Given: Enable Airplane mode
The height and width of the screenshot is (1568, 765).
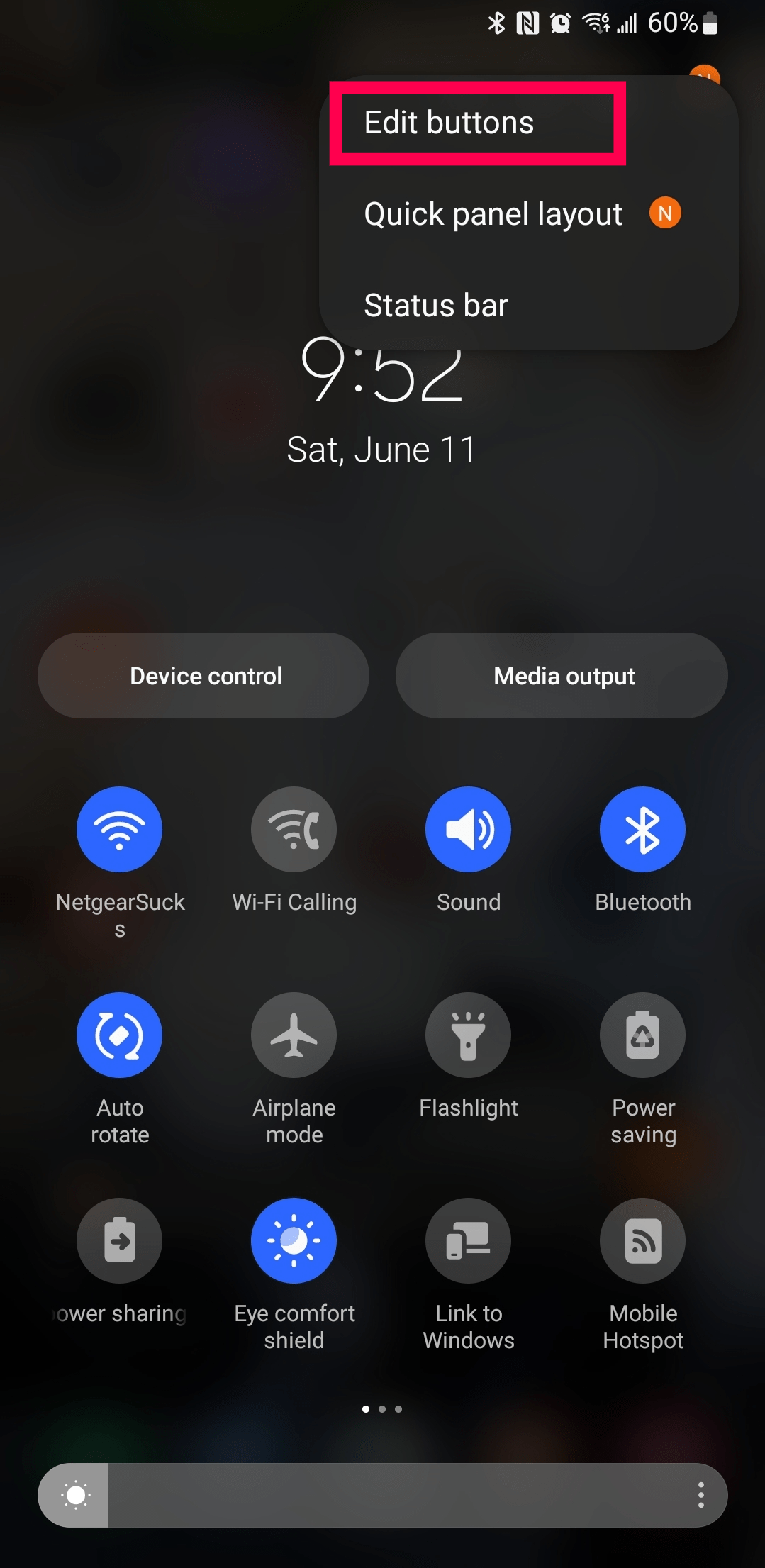Looking at the screenshot, I should pos(294,1034).
